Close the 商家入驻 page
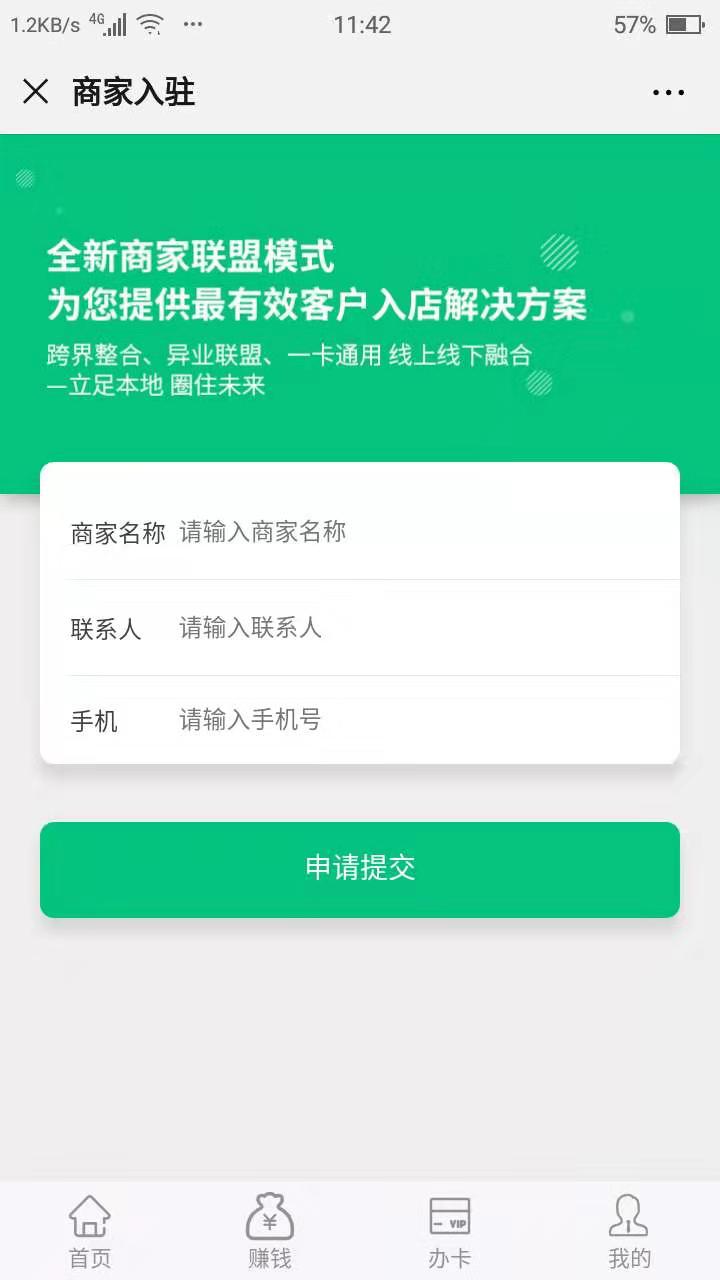 tap(36, 92)
